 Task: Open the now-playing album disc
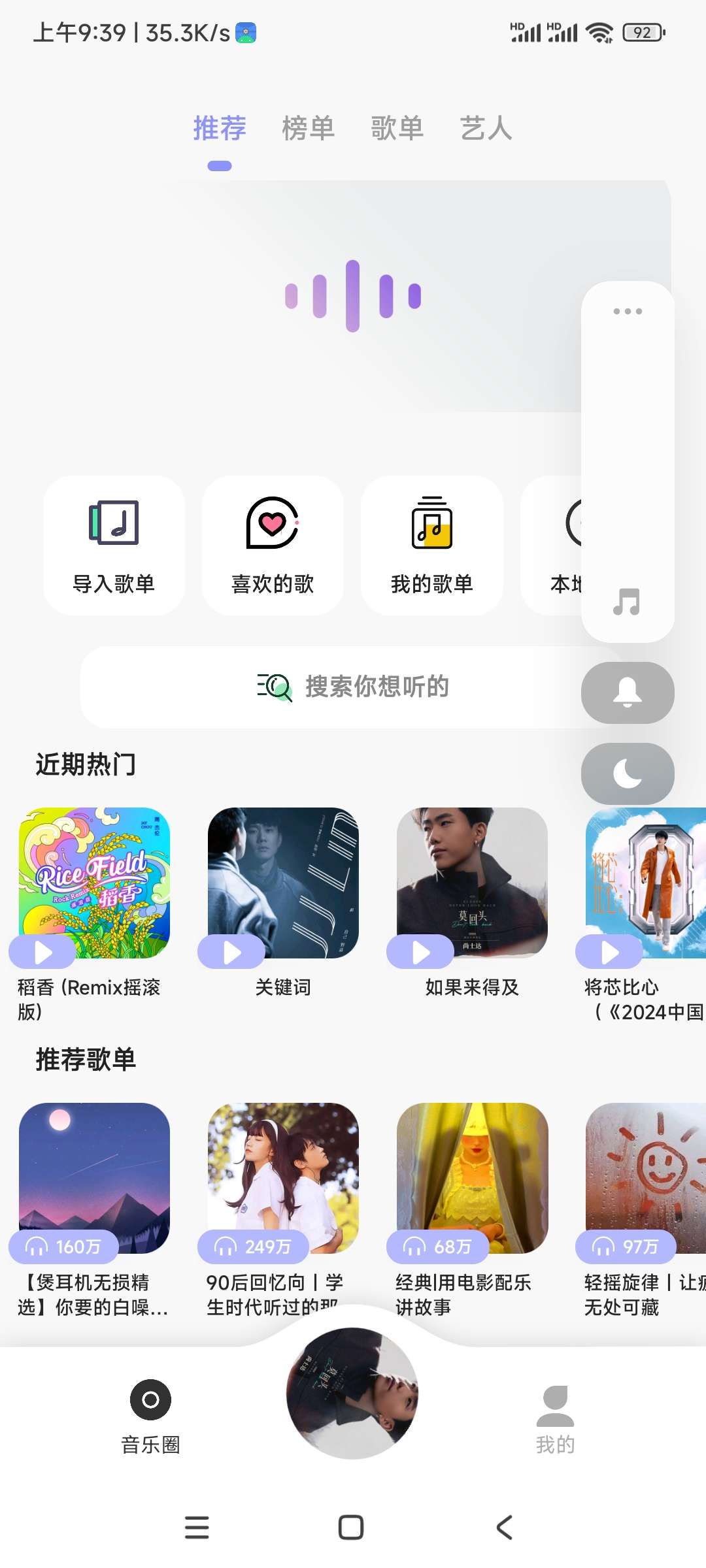[x=352, y=1393]
